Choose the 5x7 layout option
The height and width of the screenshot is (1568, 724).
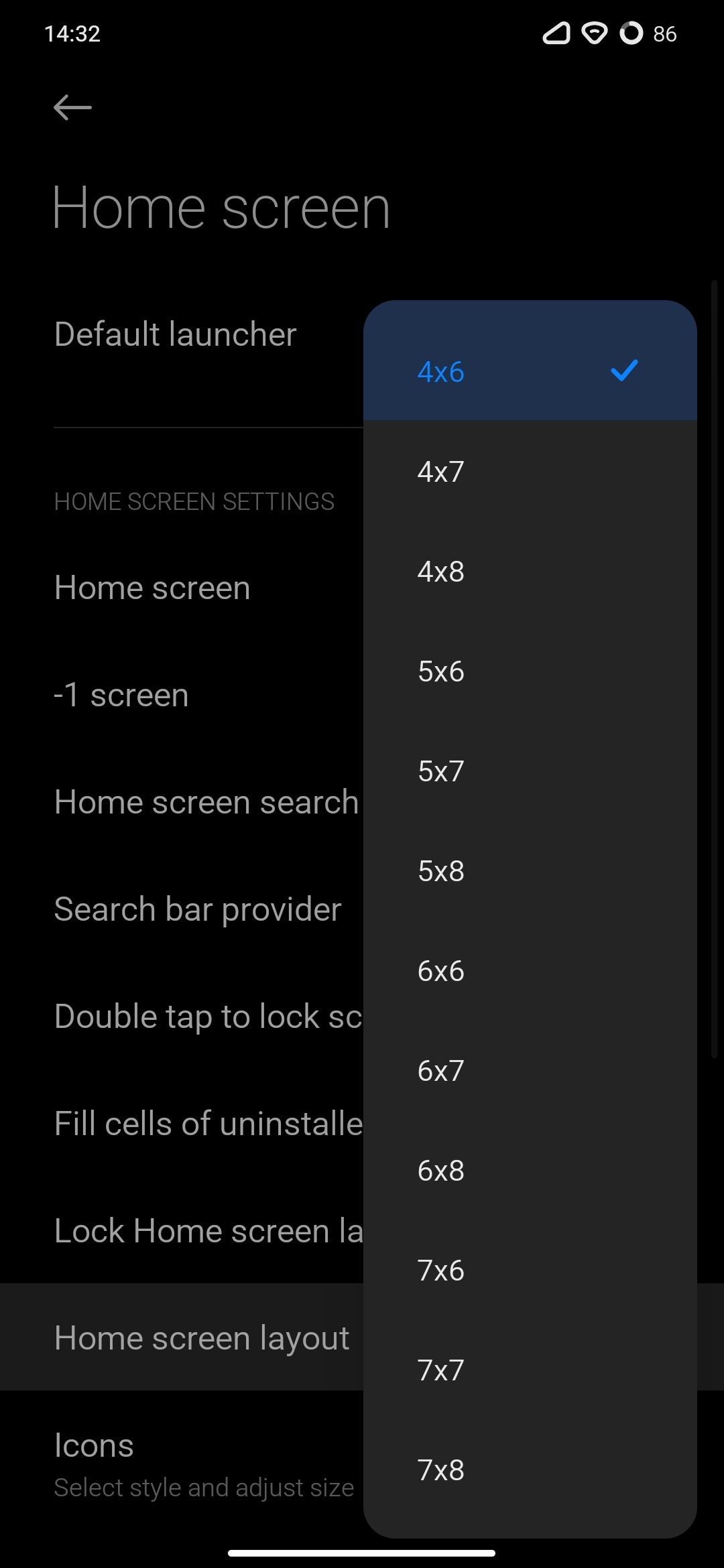pyautogui.click(x=530, y=771)
